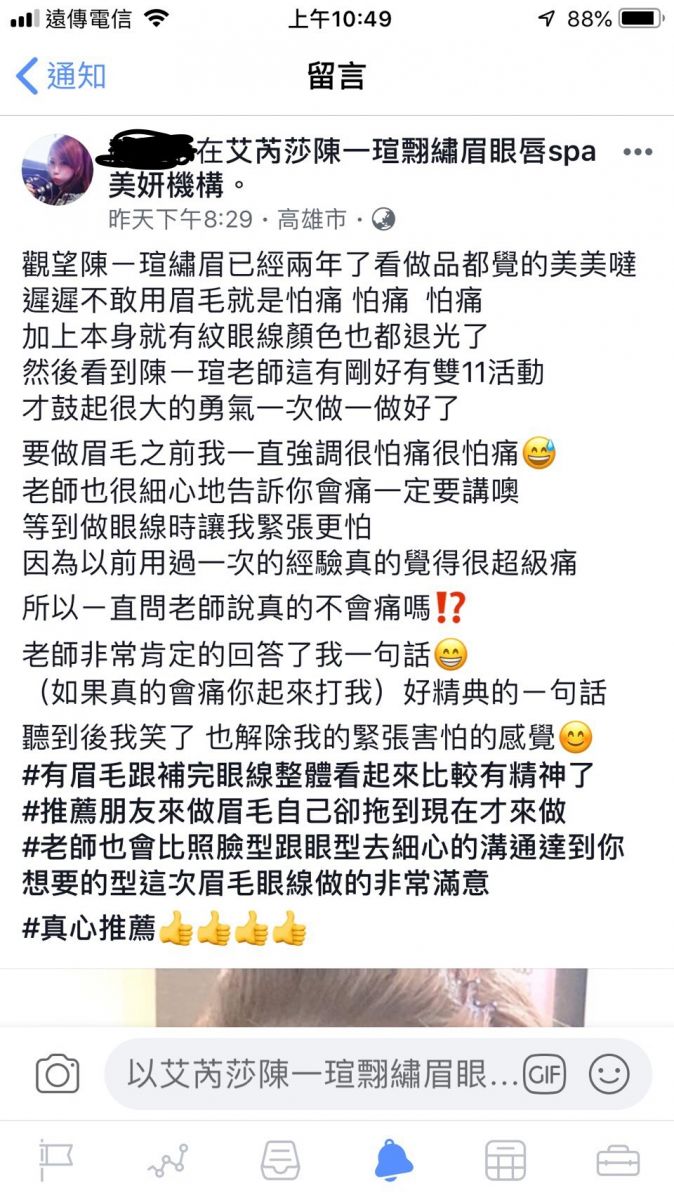Tap the comment input field
The width and height of the screenshot is (674, 1200).
(320, 1075)
